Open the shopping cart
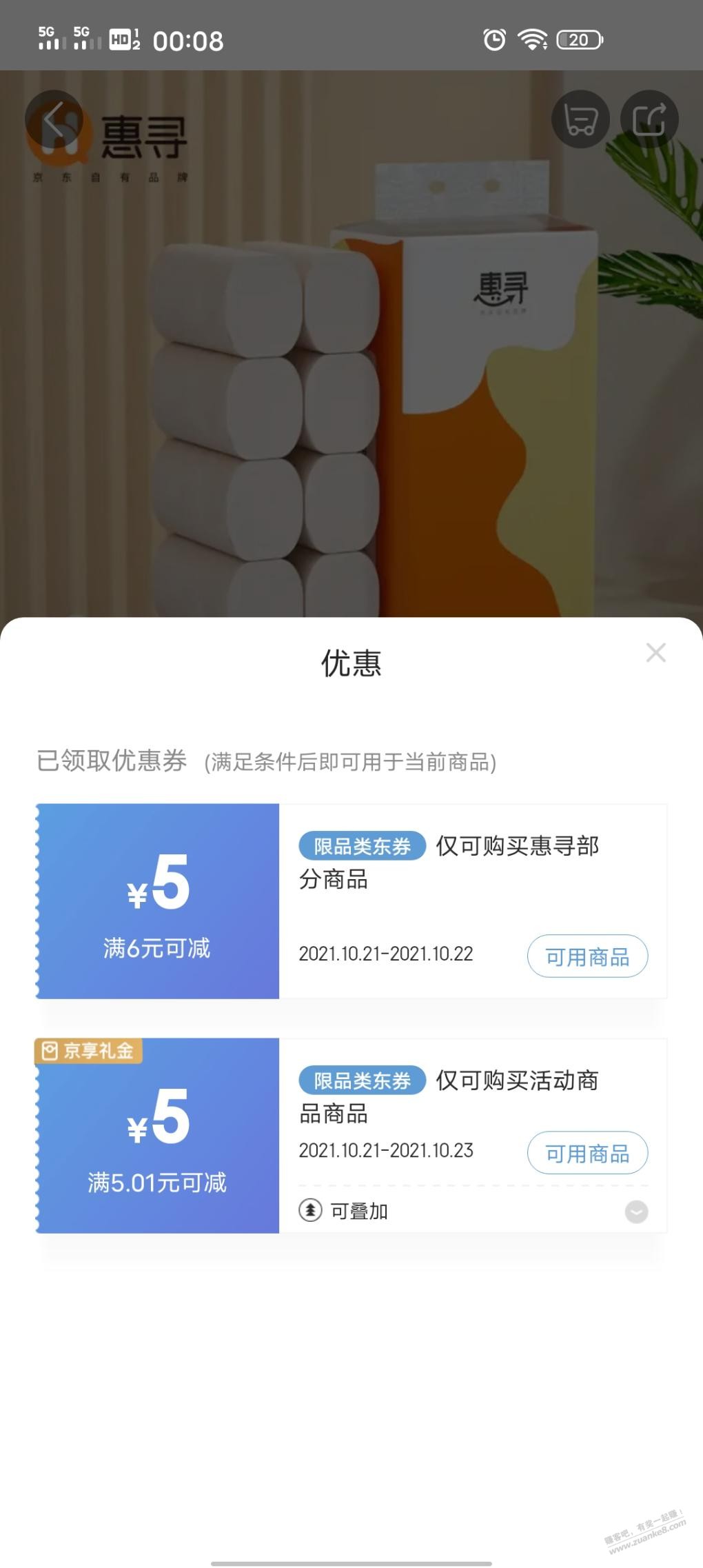The image size is (703, 1568). point(580,120)
